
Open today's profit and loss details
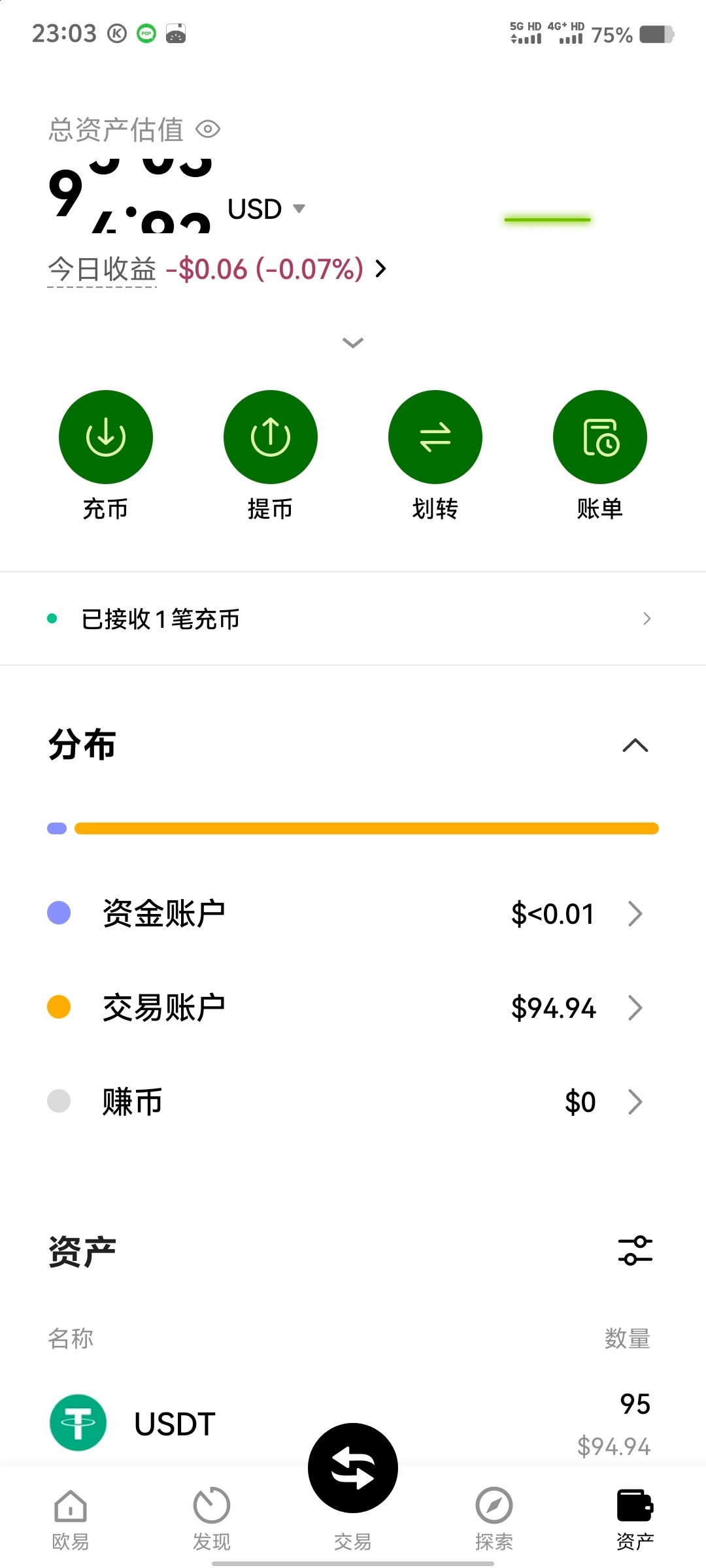(217, 269)
